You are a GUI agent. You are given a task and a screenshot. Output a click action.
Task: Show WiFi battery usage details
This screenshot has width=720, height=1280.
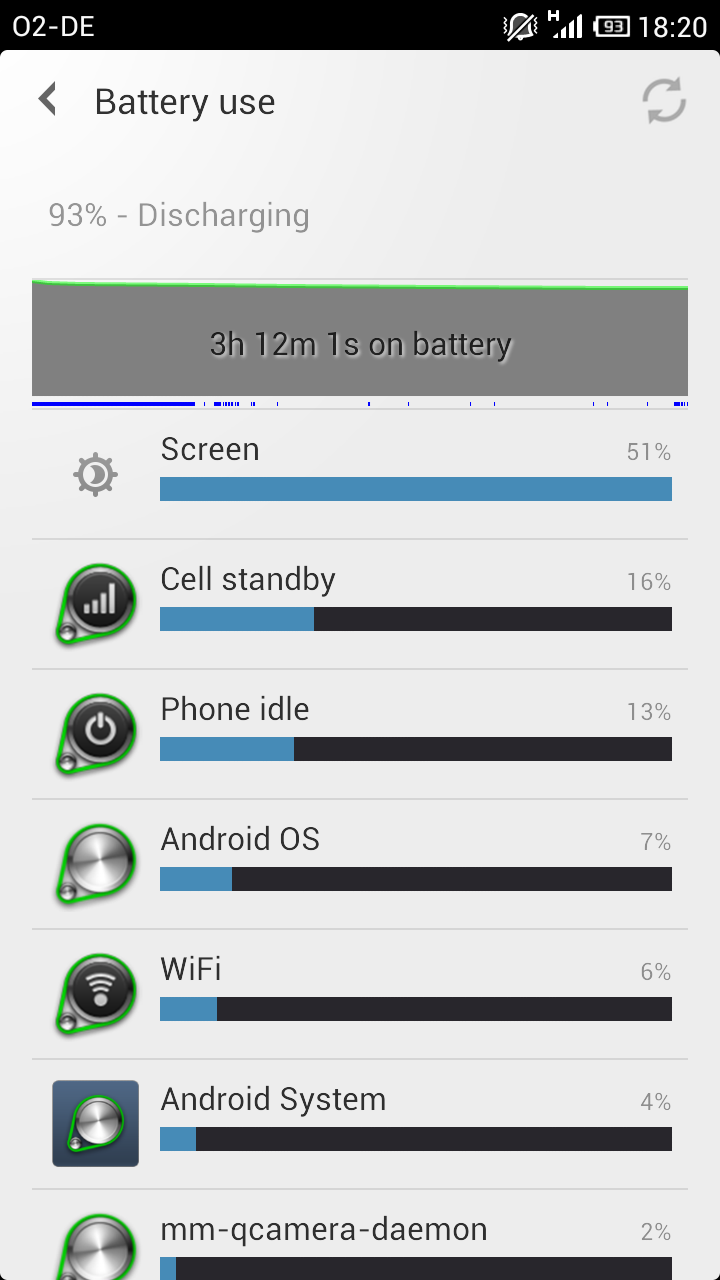click(360, 994)
